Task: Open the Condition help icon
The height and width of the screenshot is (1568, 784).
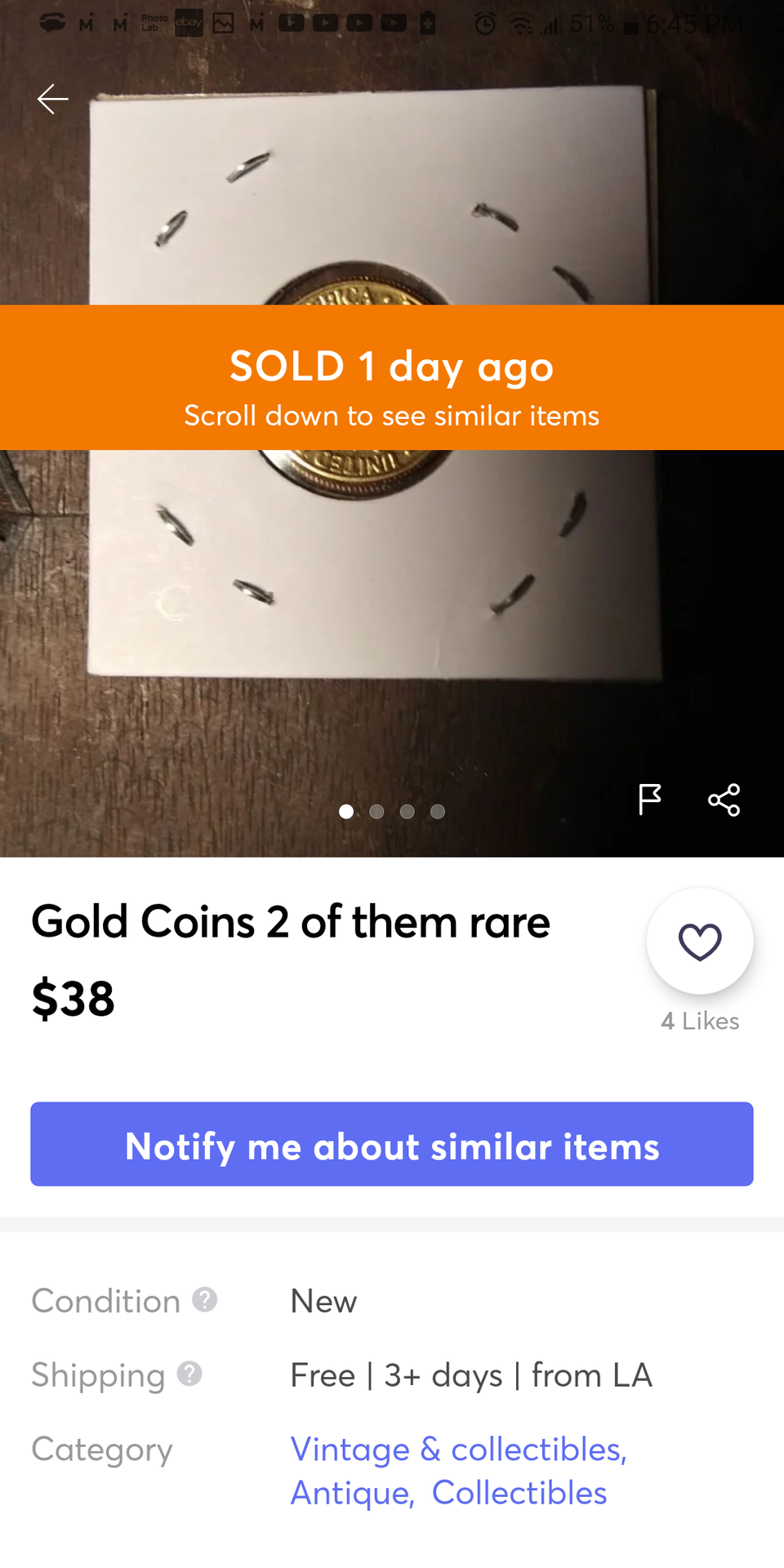Action: [205, 1299]
